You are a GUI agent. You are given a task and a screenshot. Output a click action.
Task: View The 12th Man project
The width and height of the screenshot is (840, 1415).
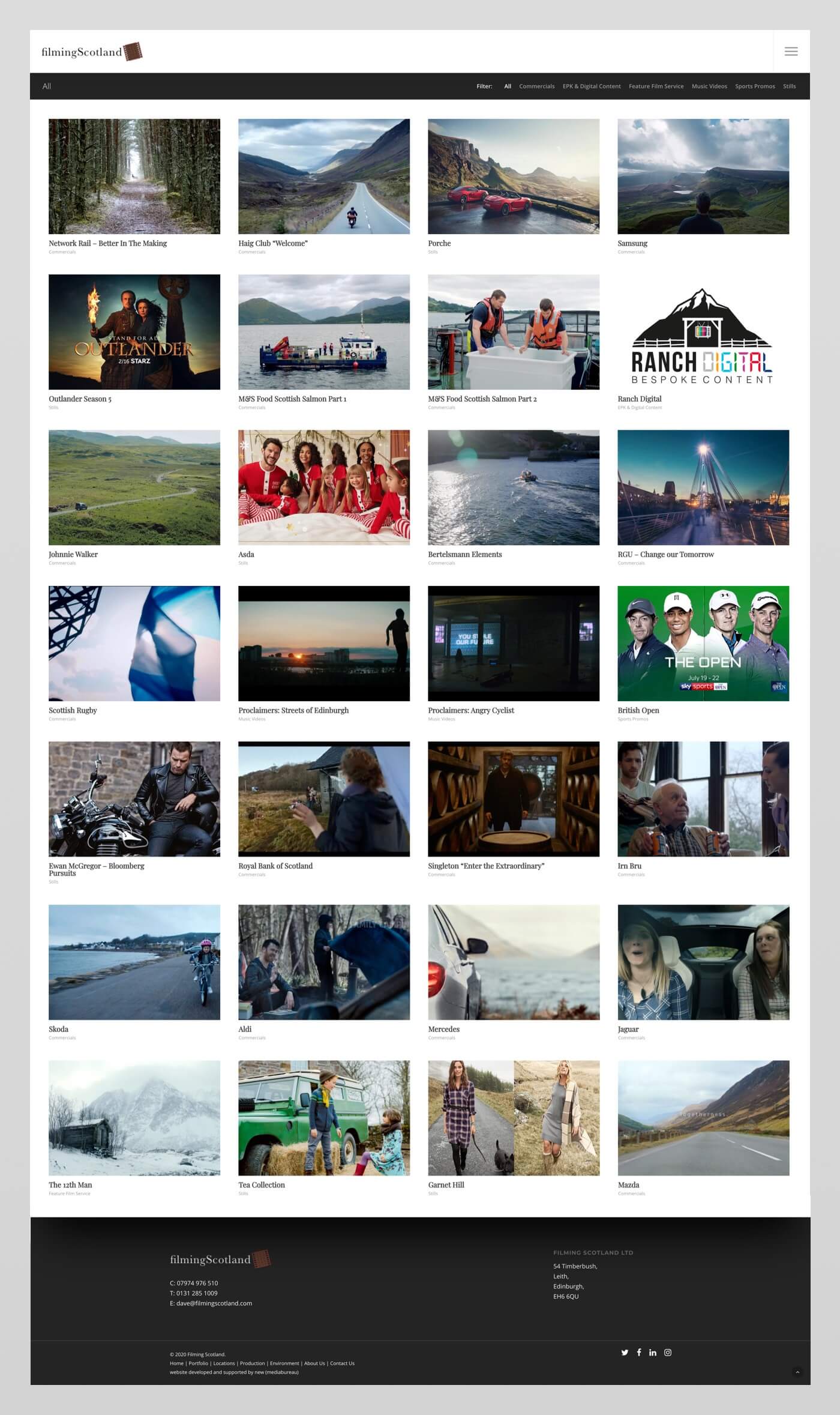click(x=134, y=1118)
